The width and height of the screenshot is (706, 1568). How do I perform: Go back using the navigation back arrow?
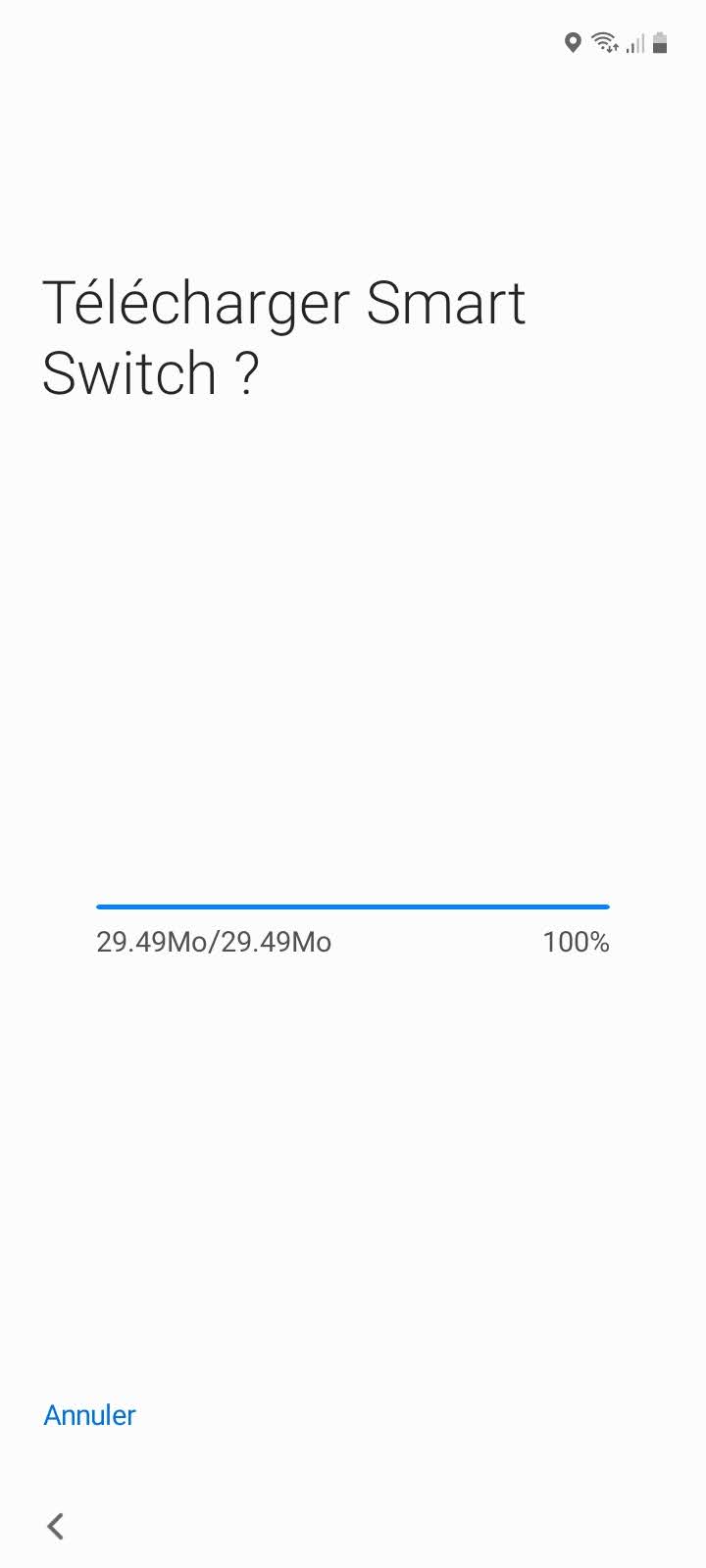(56, 1525)
